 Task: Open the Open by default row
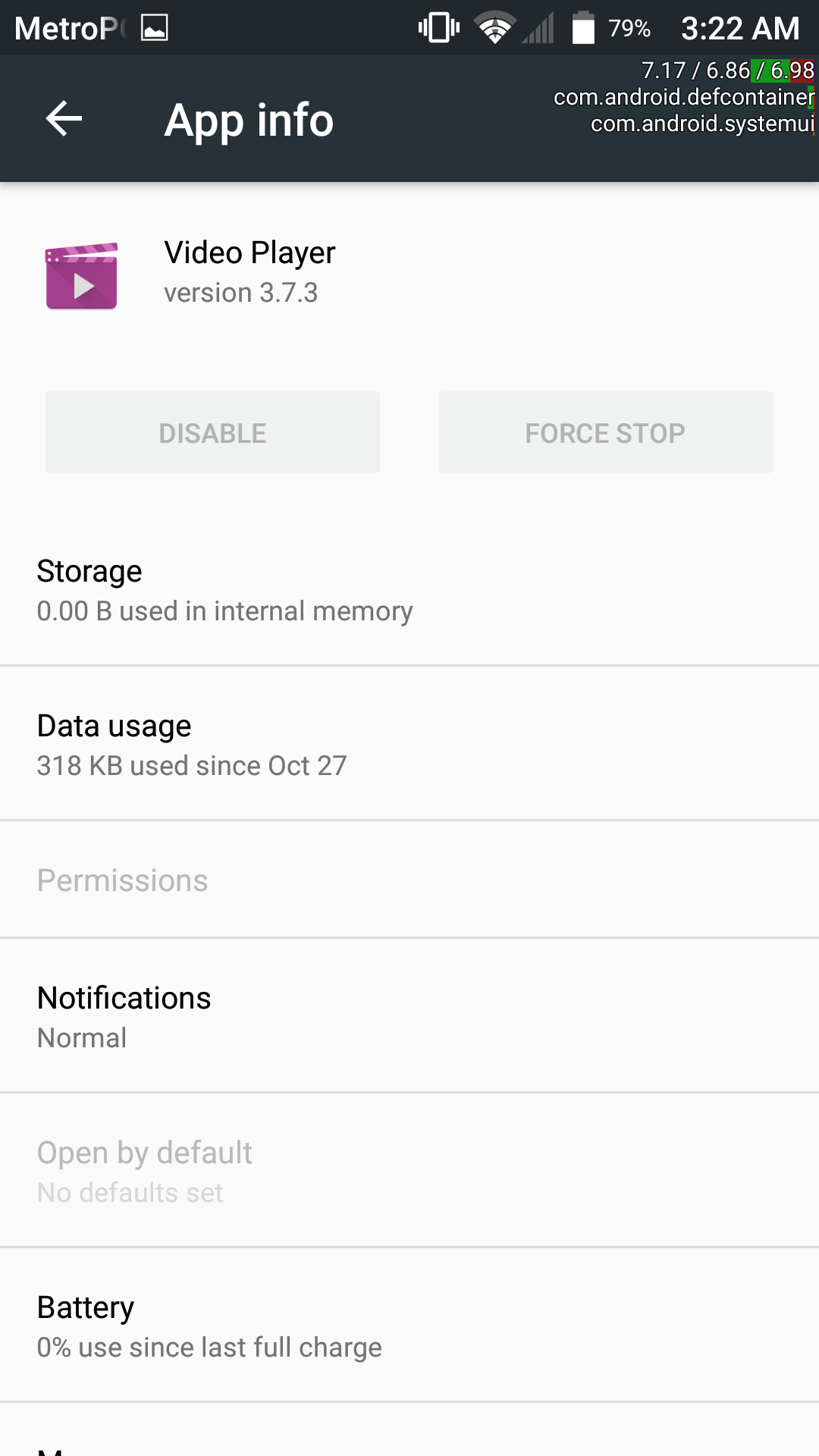point(409,1171)
